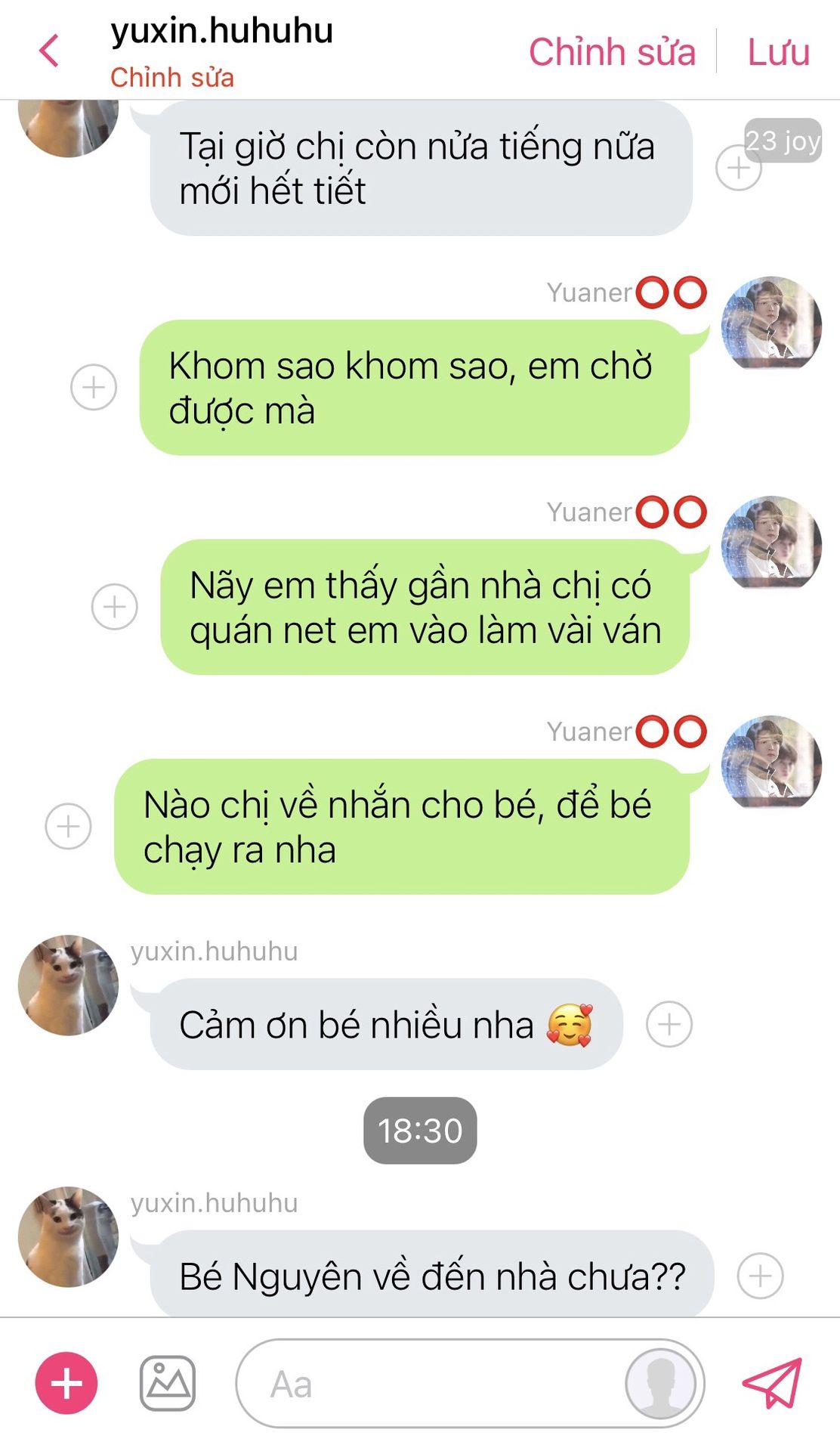The width and height of the screenshot is (840, 1451).
Task: Open Chỉnh sửa in the top bar
Action: click(x=612, y=52)
